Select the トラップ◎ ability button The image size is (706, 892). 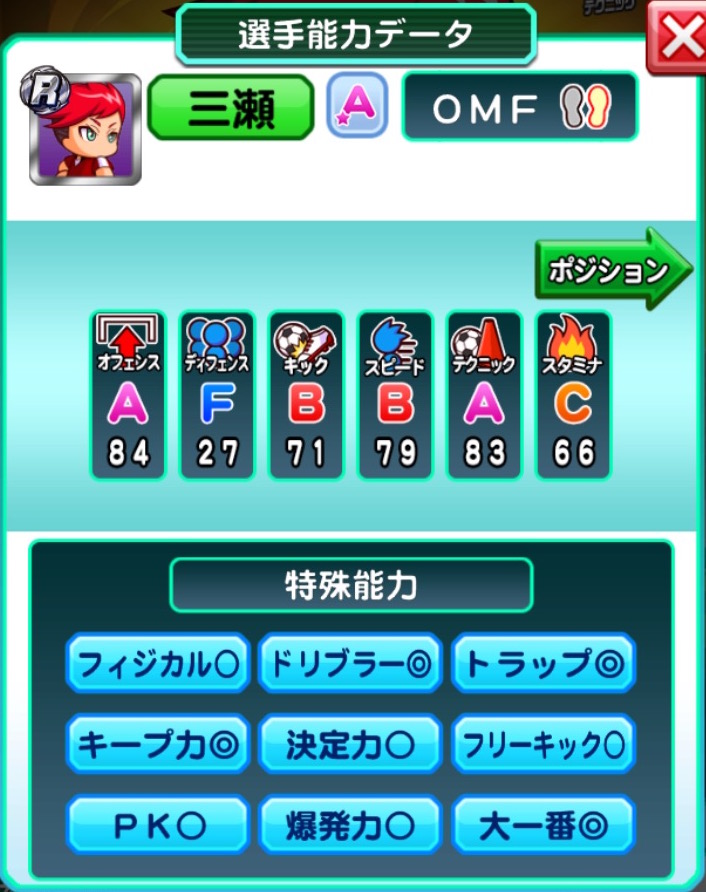[543, 663]
